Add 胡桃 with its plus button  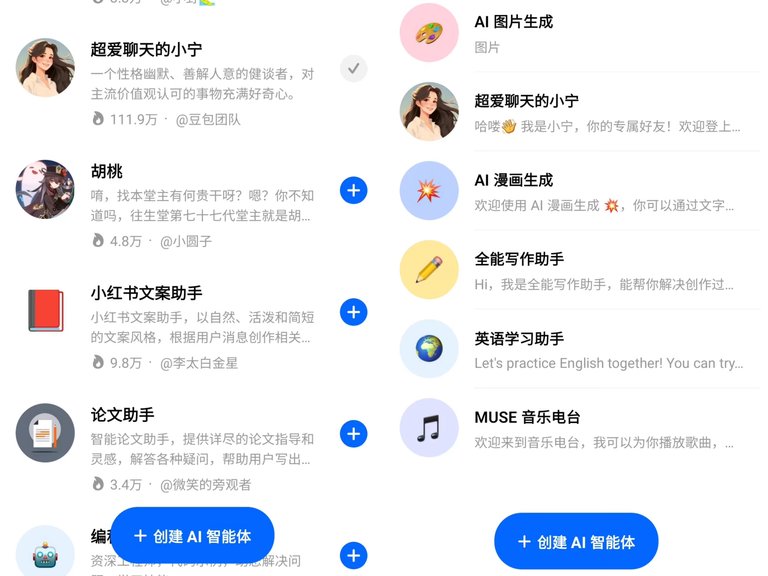point(353,190)
